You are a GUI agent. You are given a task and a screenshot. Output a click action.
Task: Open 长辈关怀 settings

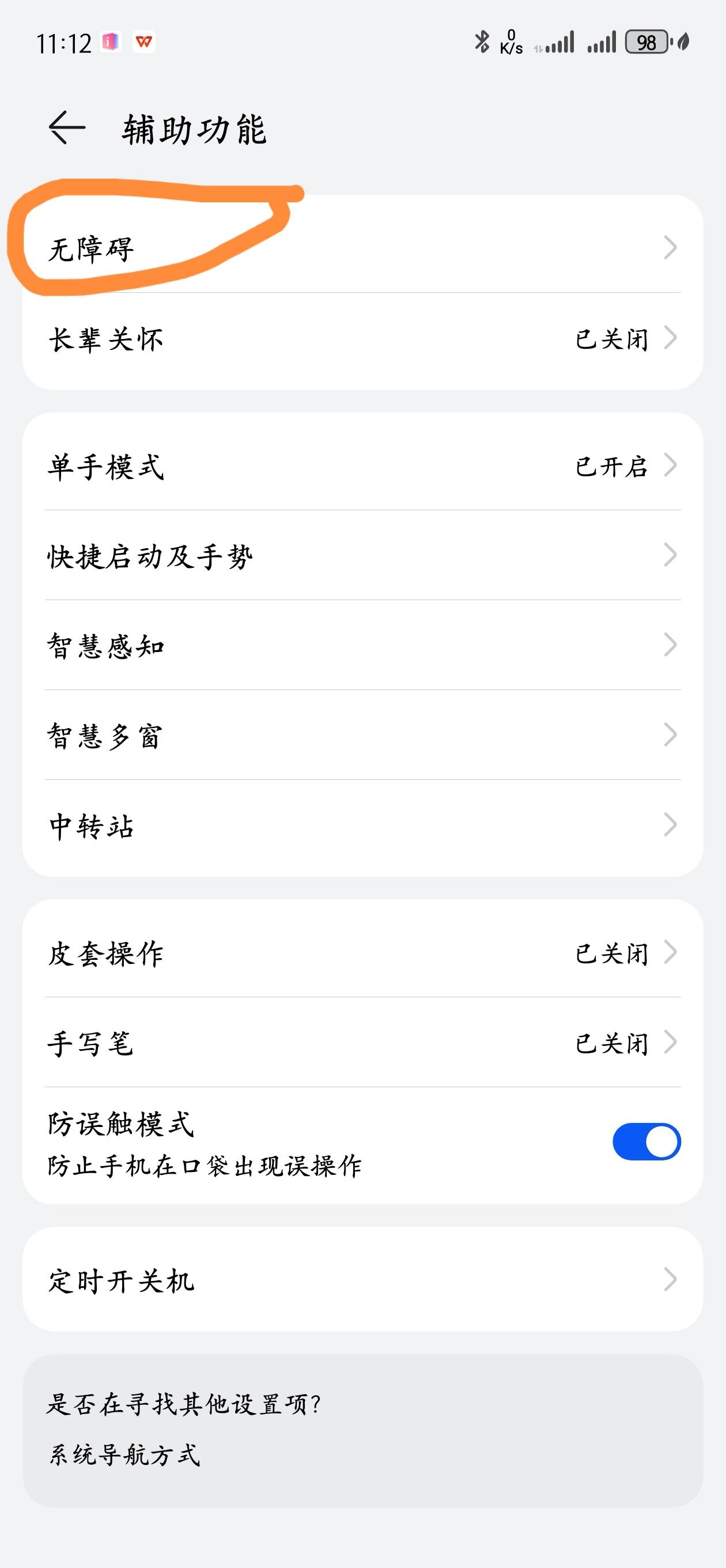tap(362, 338)
